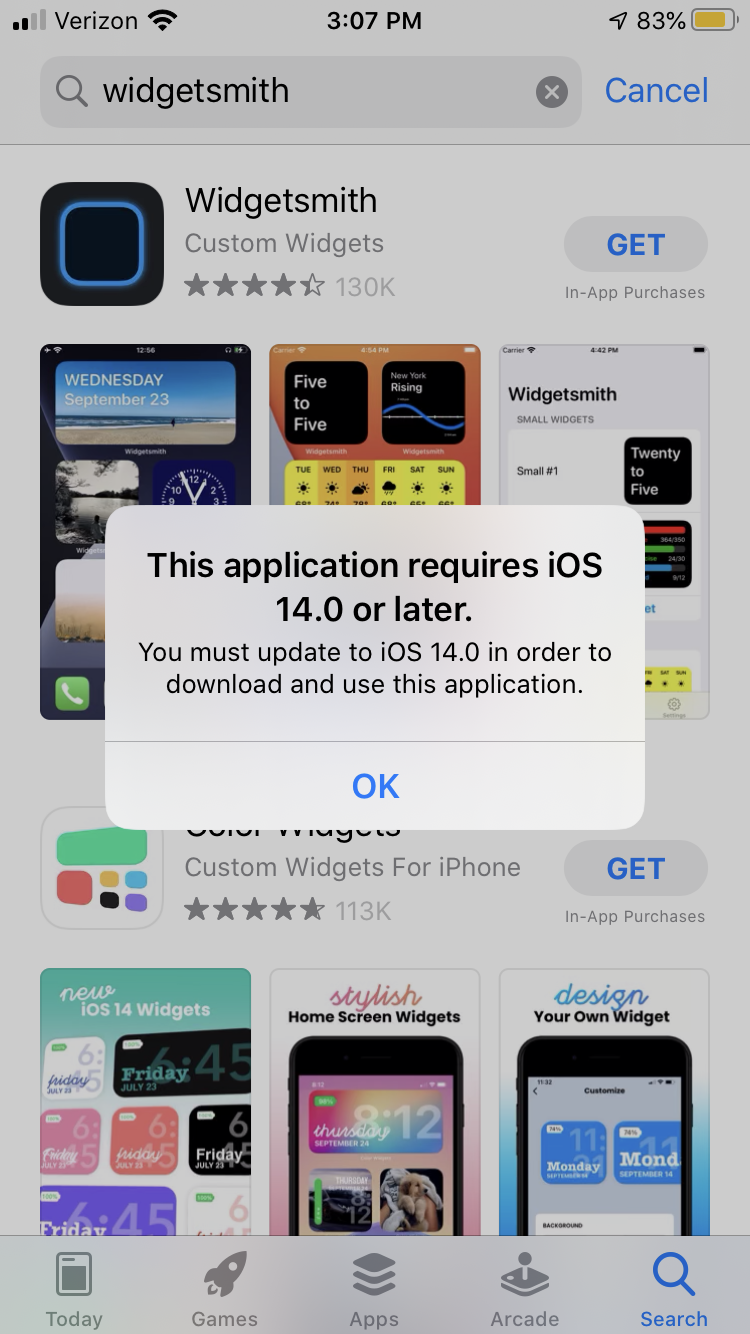This screenshot has width=750, height=1334.
Task: Go to the Arcade tab
Action: pos(524,1288)
